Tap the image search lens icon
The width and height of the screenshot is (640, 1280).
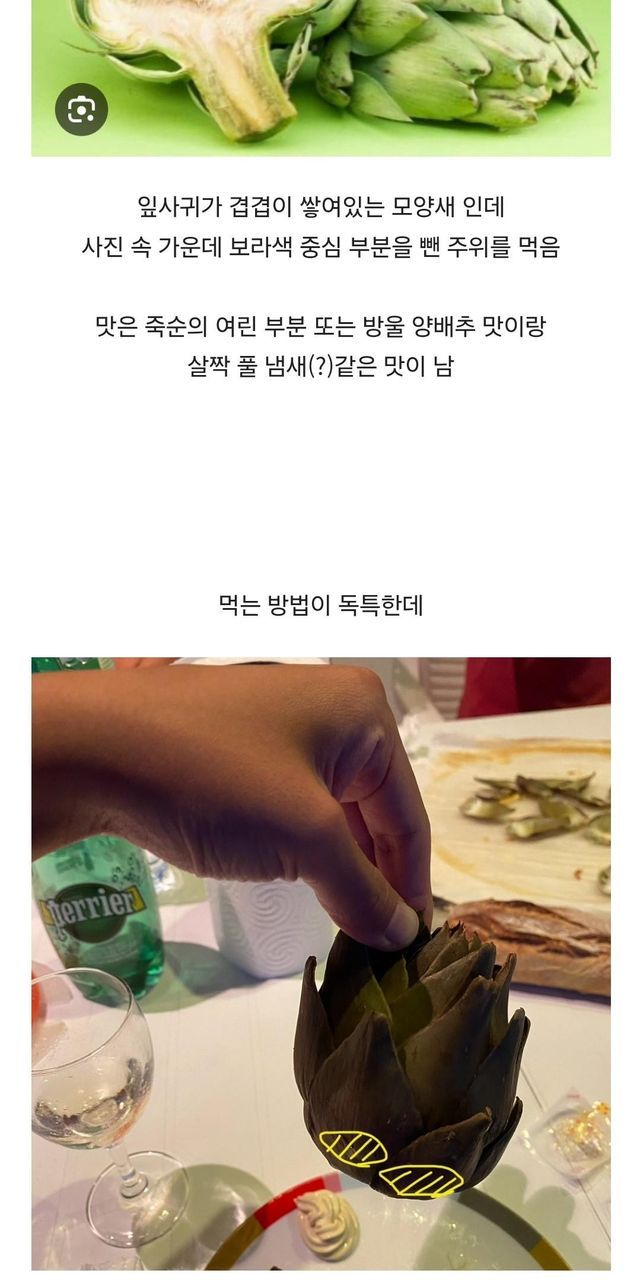click(81, 110)
